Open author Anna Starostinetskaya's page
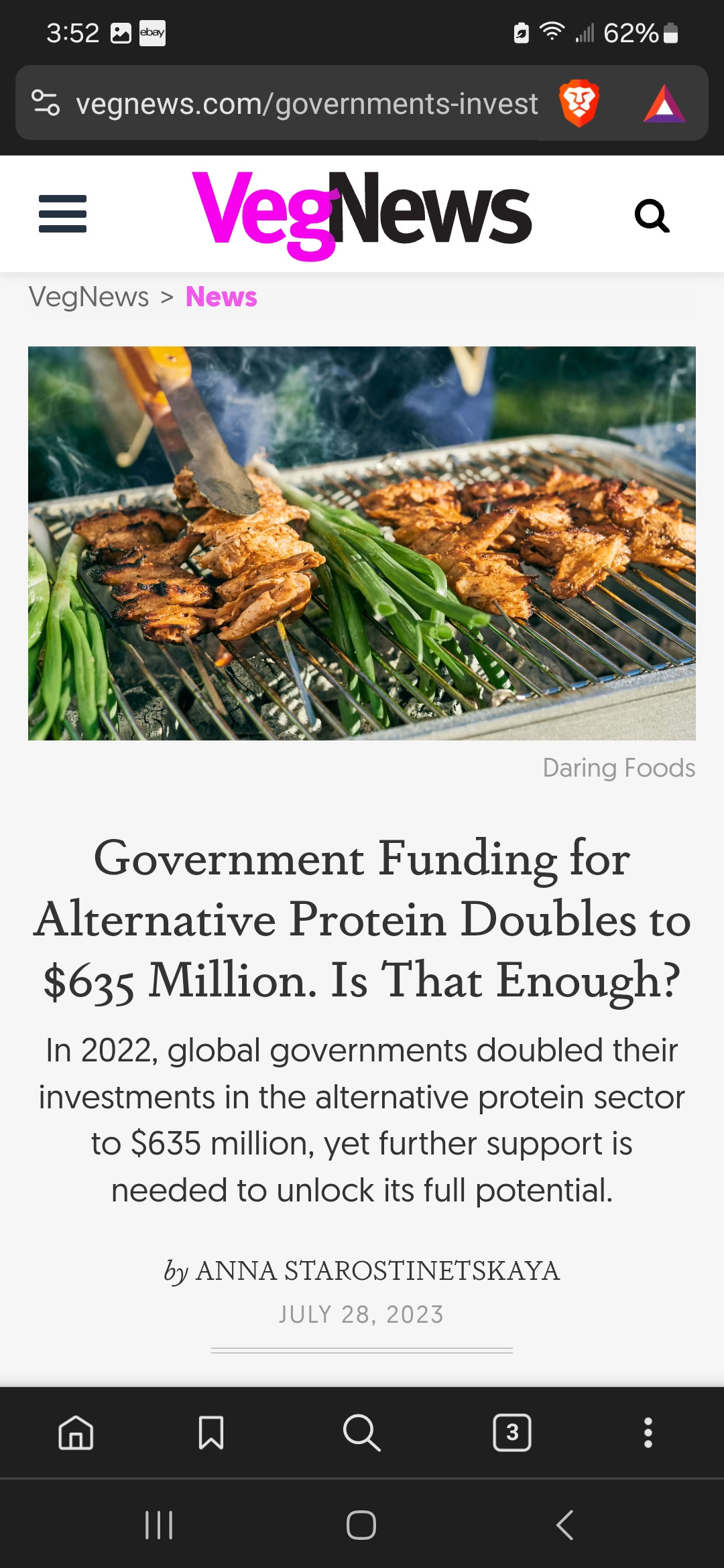724x1568 pixels. pos(377,1270)
